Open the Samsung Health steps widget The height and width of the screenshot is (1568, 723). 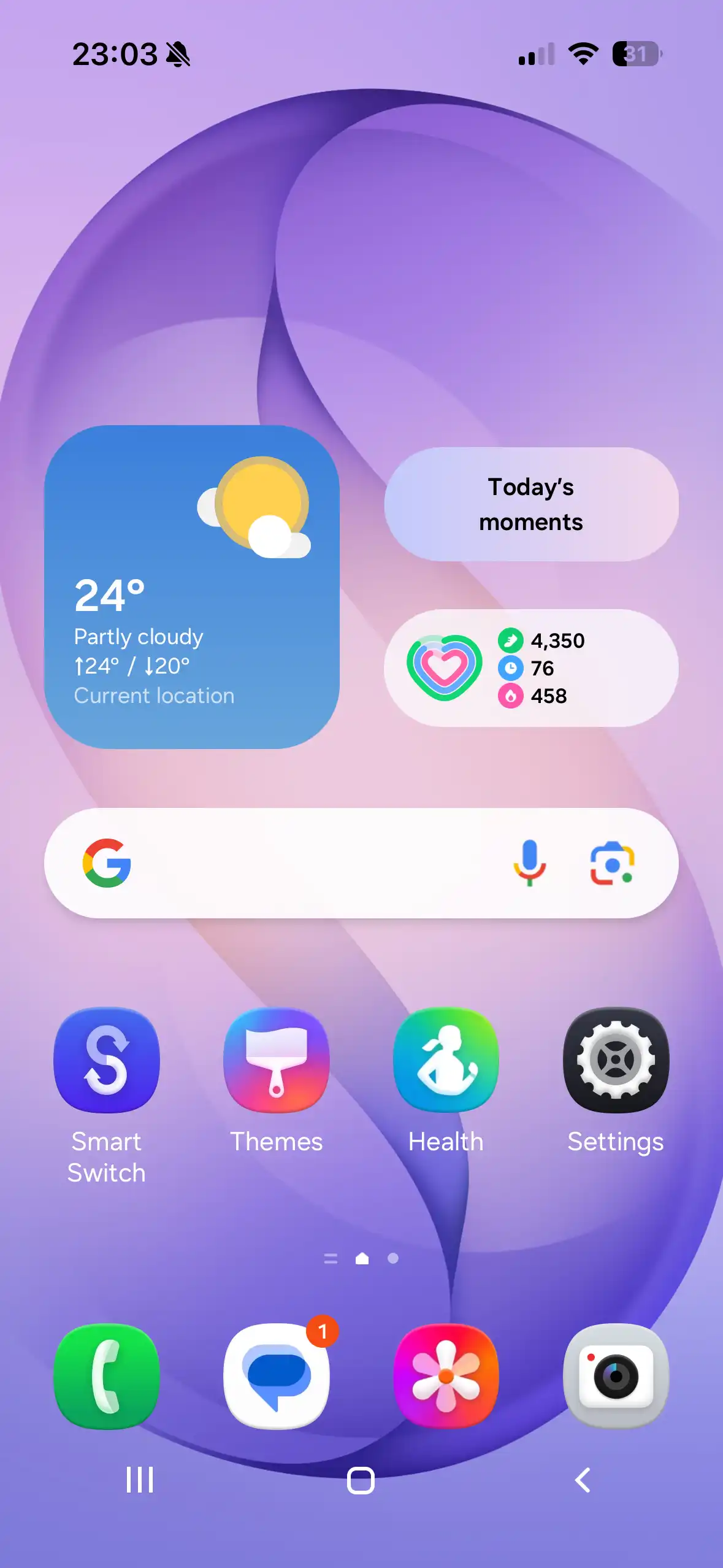click(531, 668)
